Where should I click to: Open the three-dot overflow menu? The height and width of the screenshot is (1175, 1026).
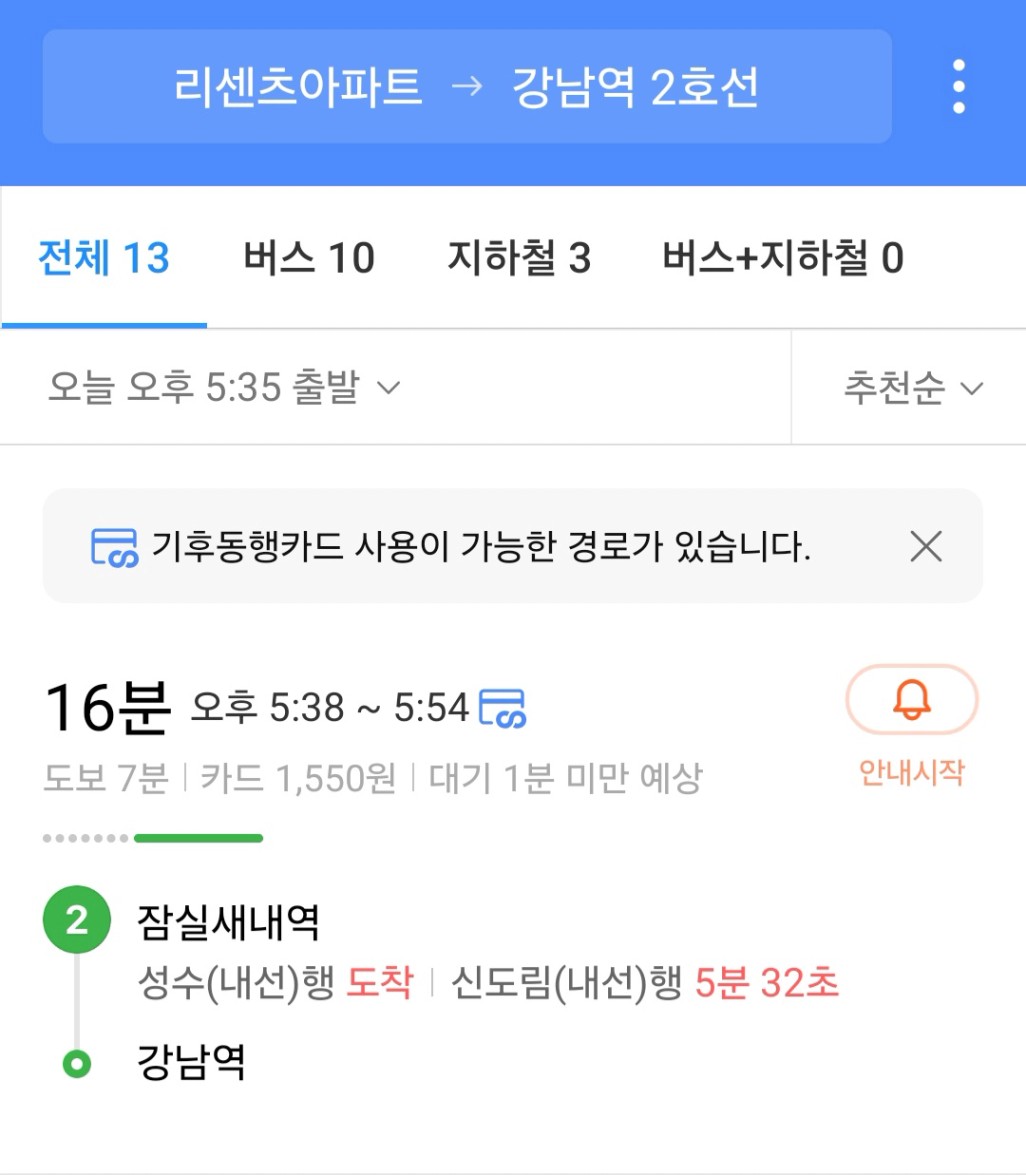958,86
